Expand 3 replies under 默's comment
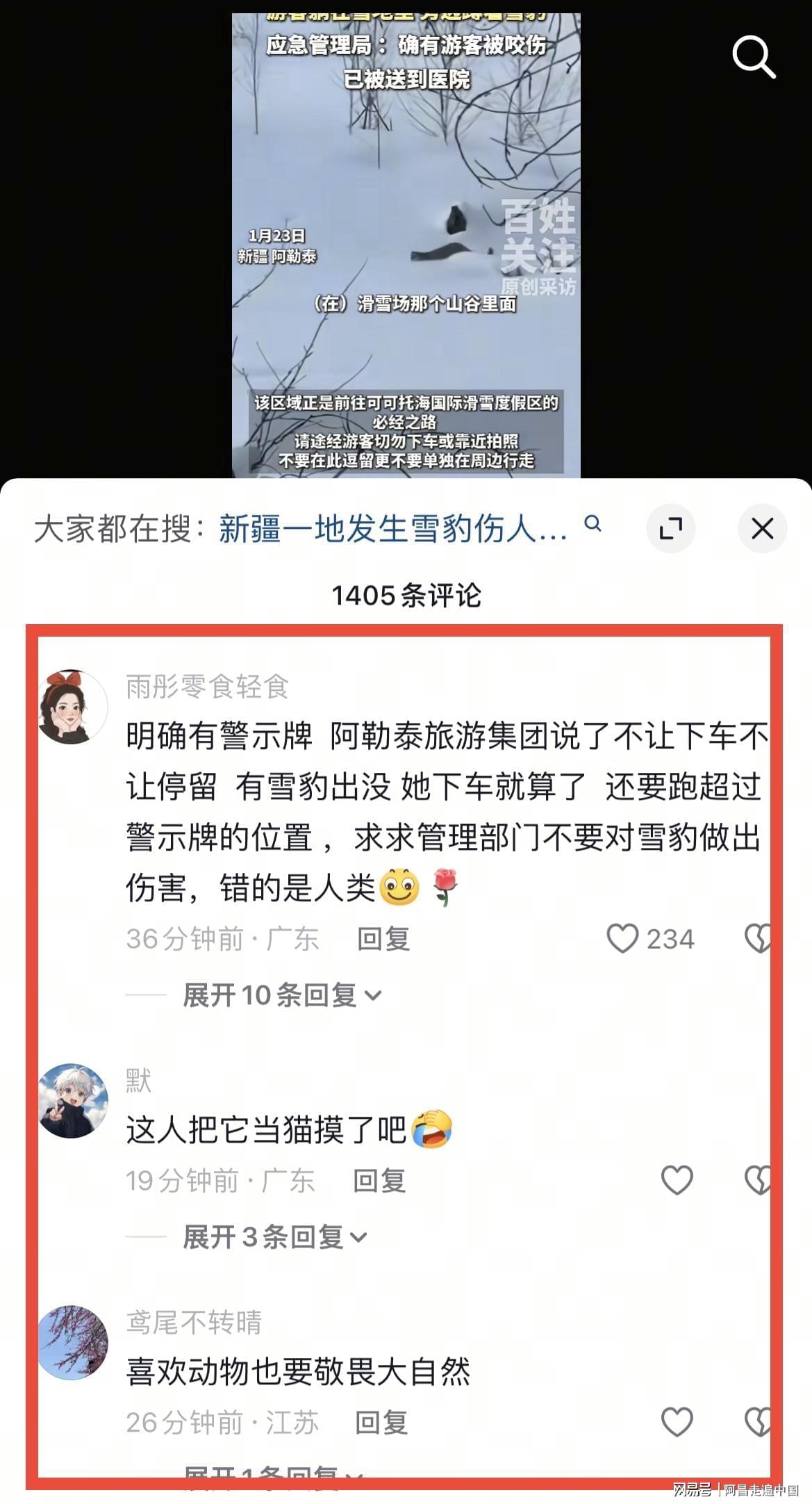 coord(274,1237)
